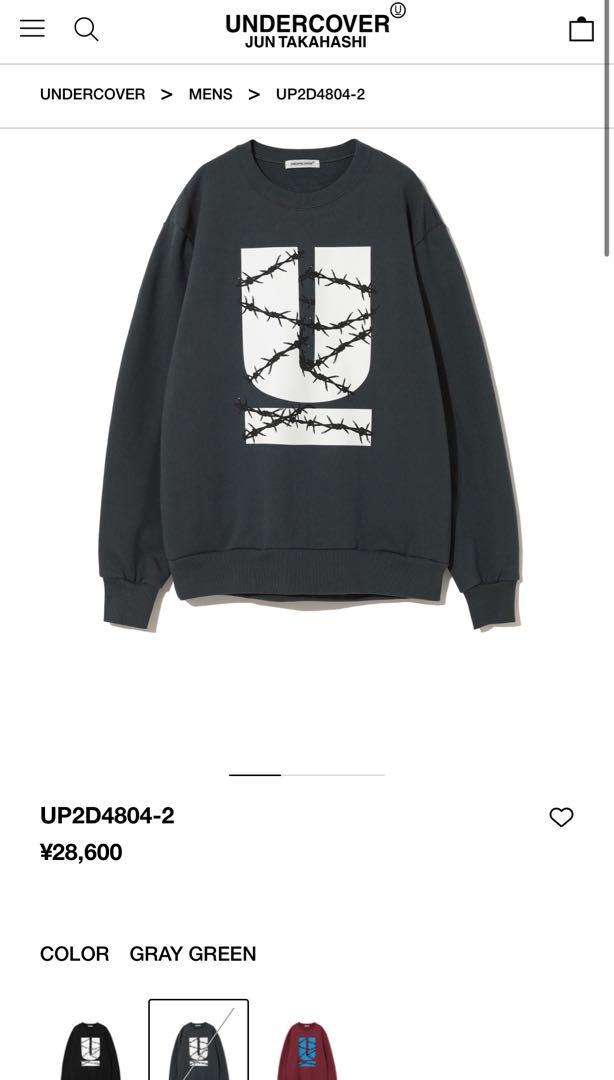
Task: Open the UNDERCOVER breadcrumb link
Action: coord(92,94)
